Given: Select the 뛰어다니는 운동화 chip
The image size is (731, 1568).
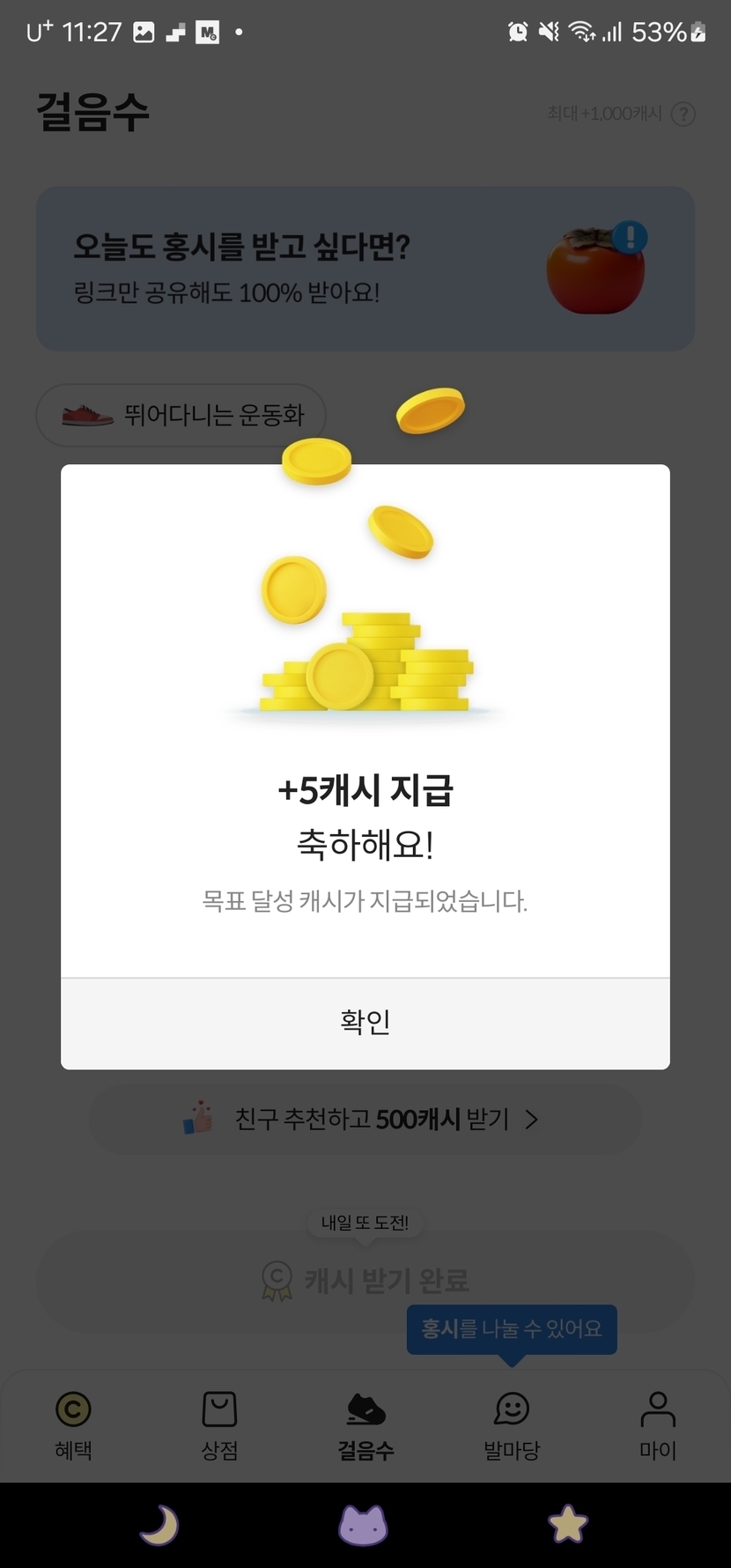Looking at the screenshot, I should (181, 415).
